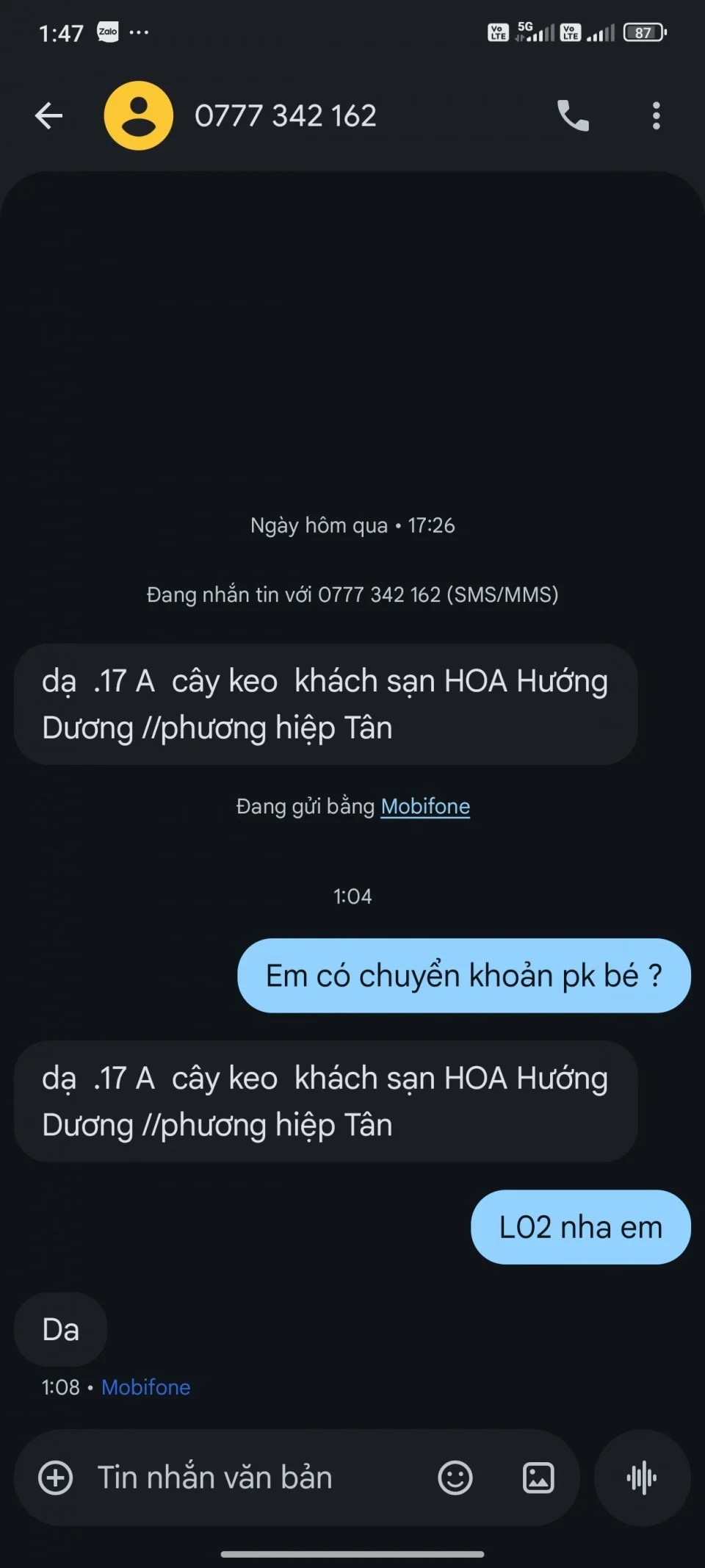Record a voice message
705x1568 pixels.
pyautogui.click(x=642, y=1478)
